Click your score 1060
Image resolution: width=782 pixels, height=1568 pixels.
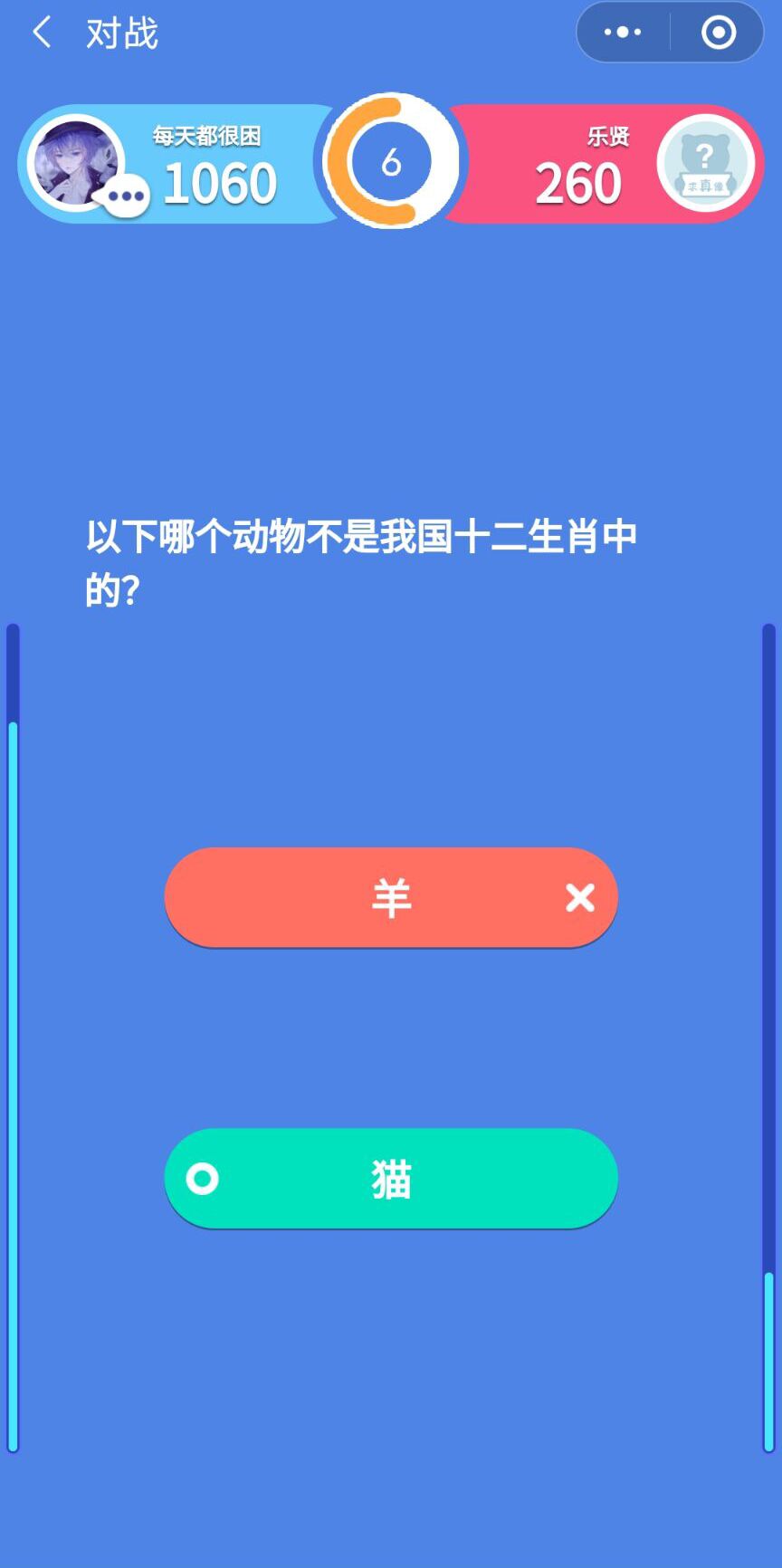tap(220, 182)
